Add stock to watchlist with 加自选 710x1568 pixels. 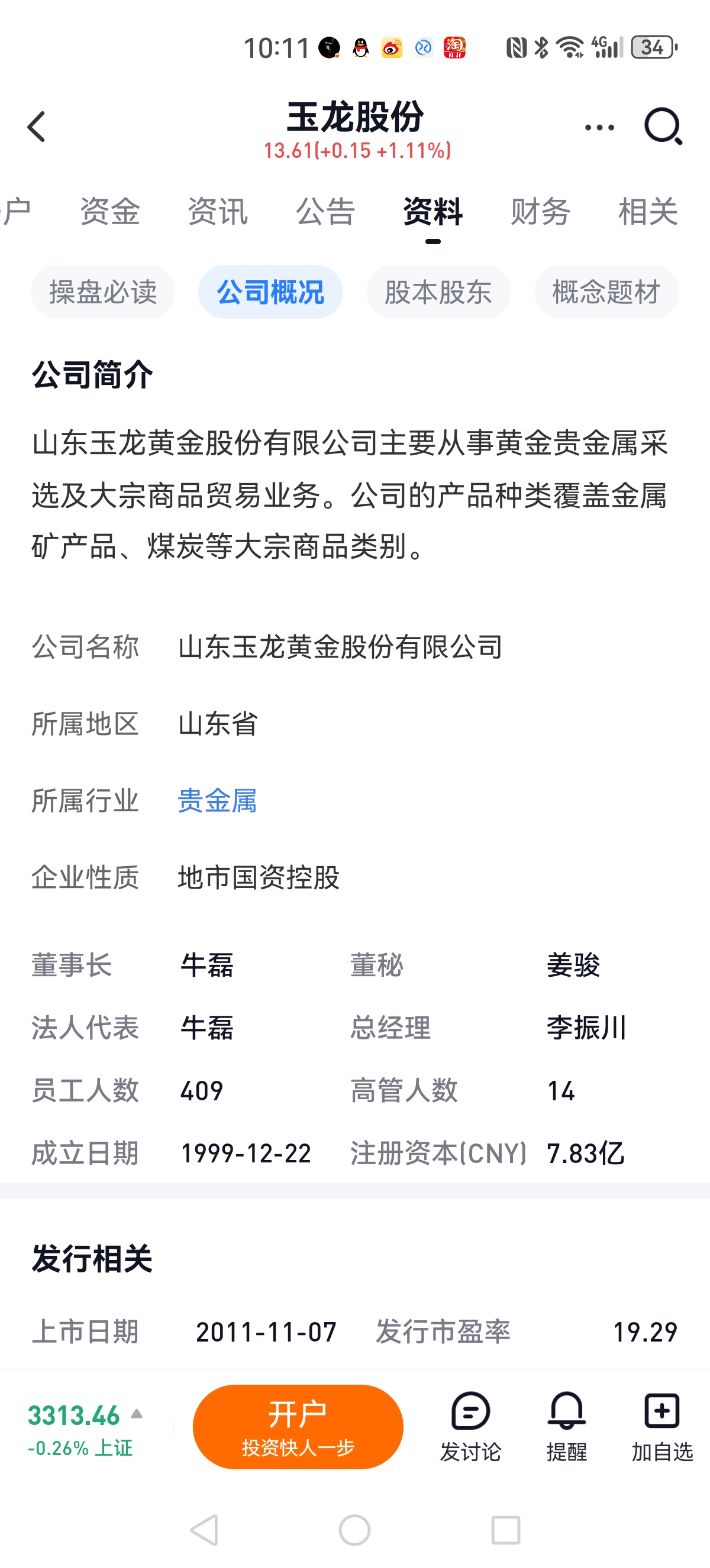click(662, 1427)
